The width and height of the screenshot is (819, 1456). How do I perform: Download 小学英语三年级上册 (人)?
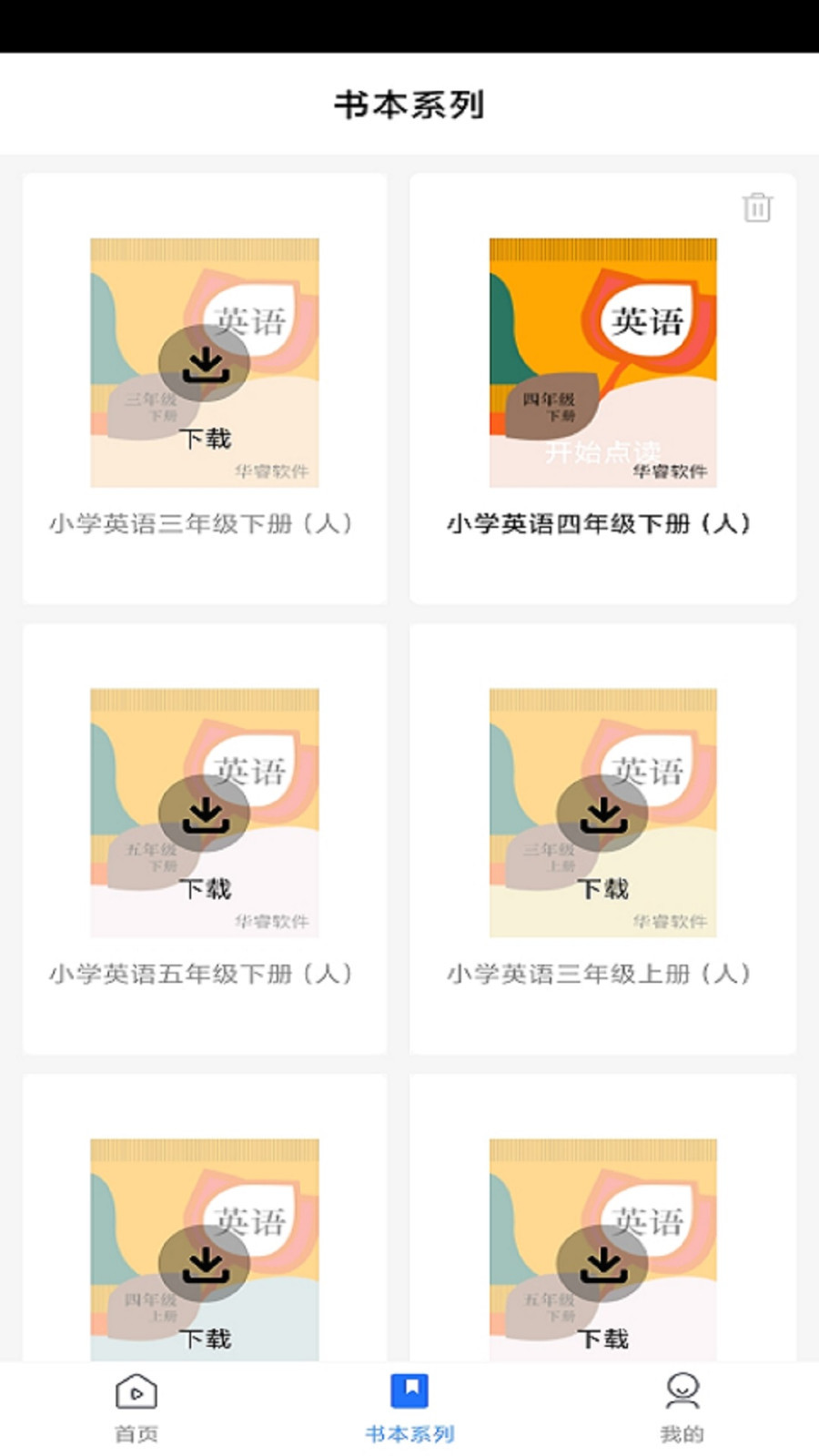click(602, 814)
